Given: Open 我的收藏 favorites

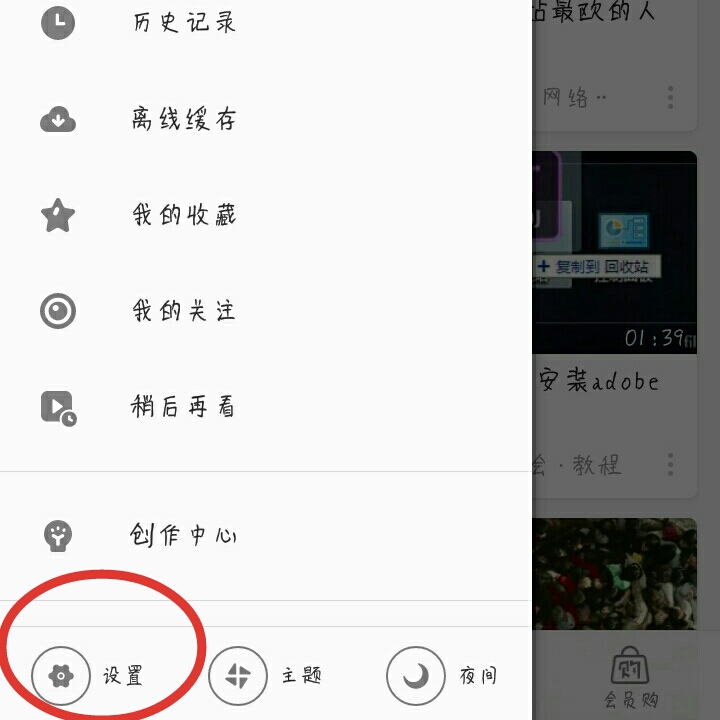Looking at the screenshot, I should coord(185,215).
